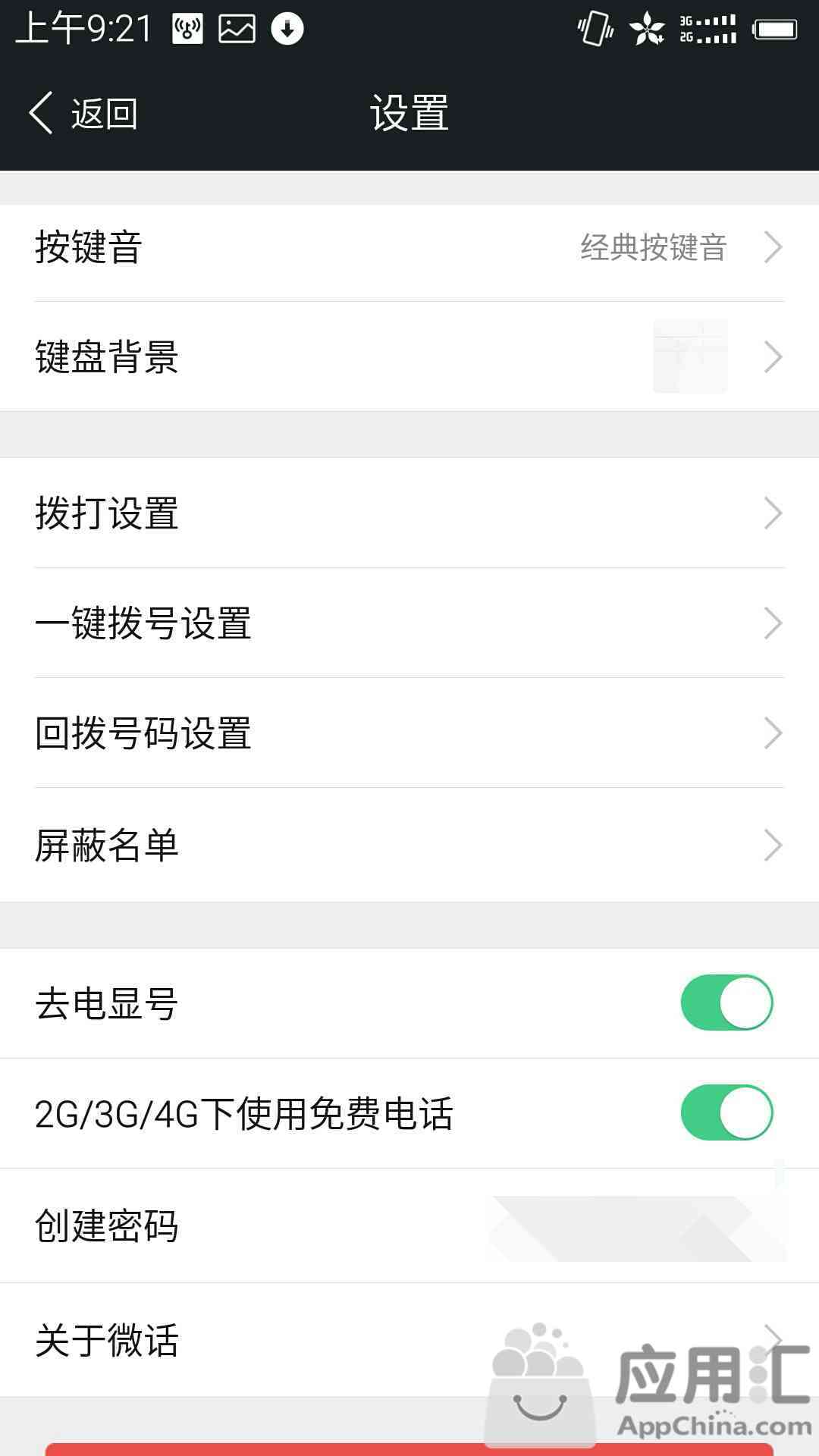Open the 关于微话 about page

point(409,1340)
